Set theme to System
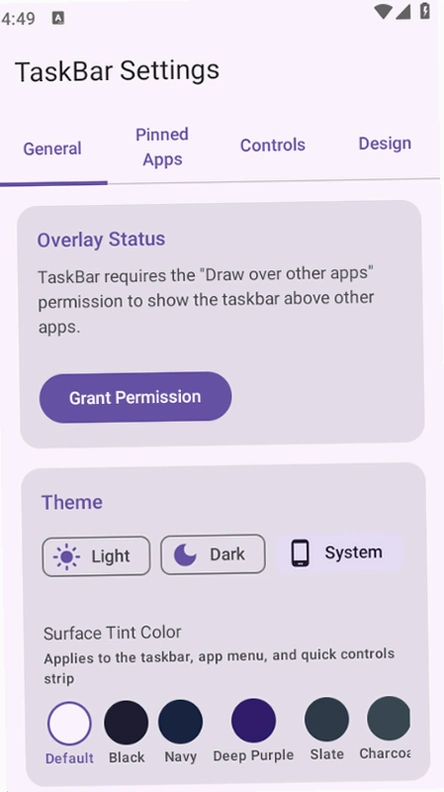The image size is (444, 792). 339,553
